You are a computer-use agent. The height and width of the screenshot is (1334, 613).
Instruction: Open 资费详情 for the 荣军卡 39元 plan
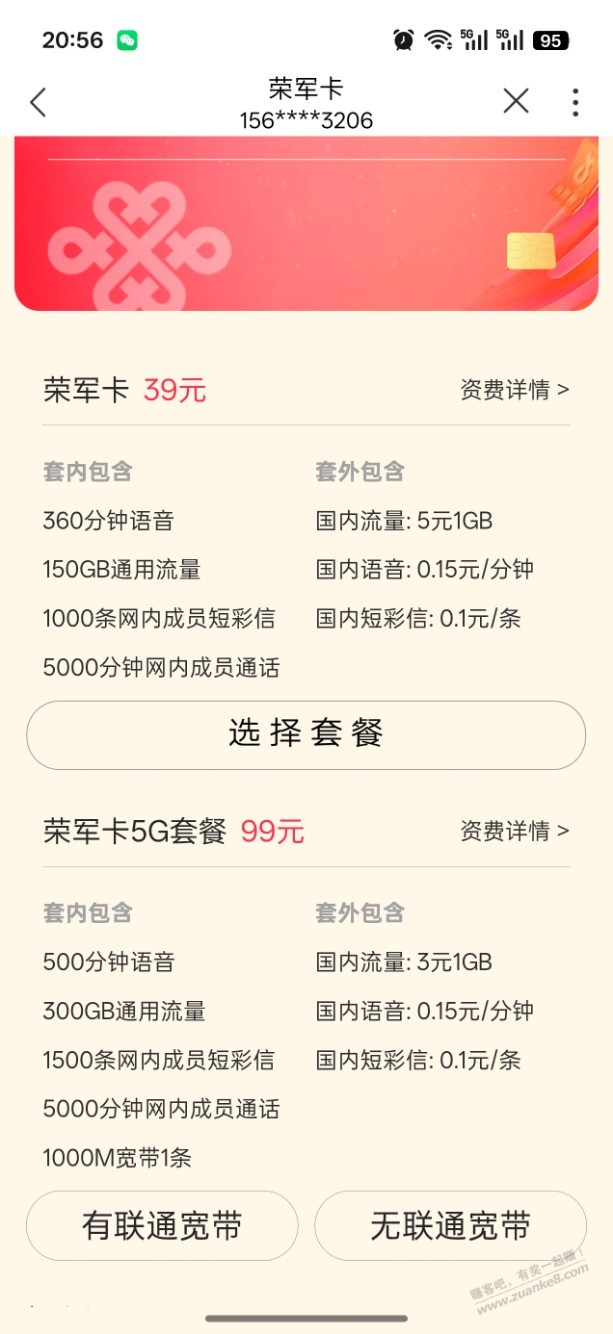514,390
